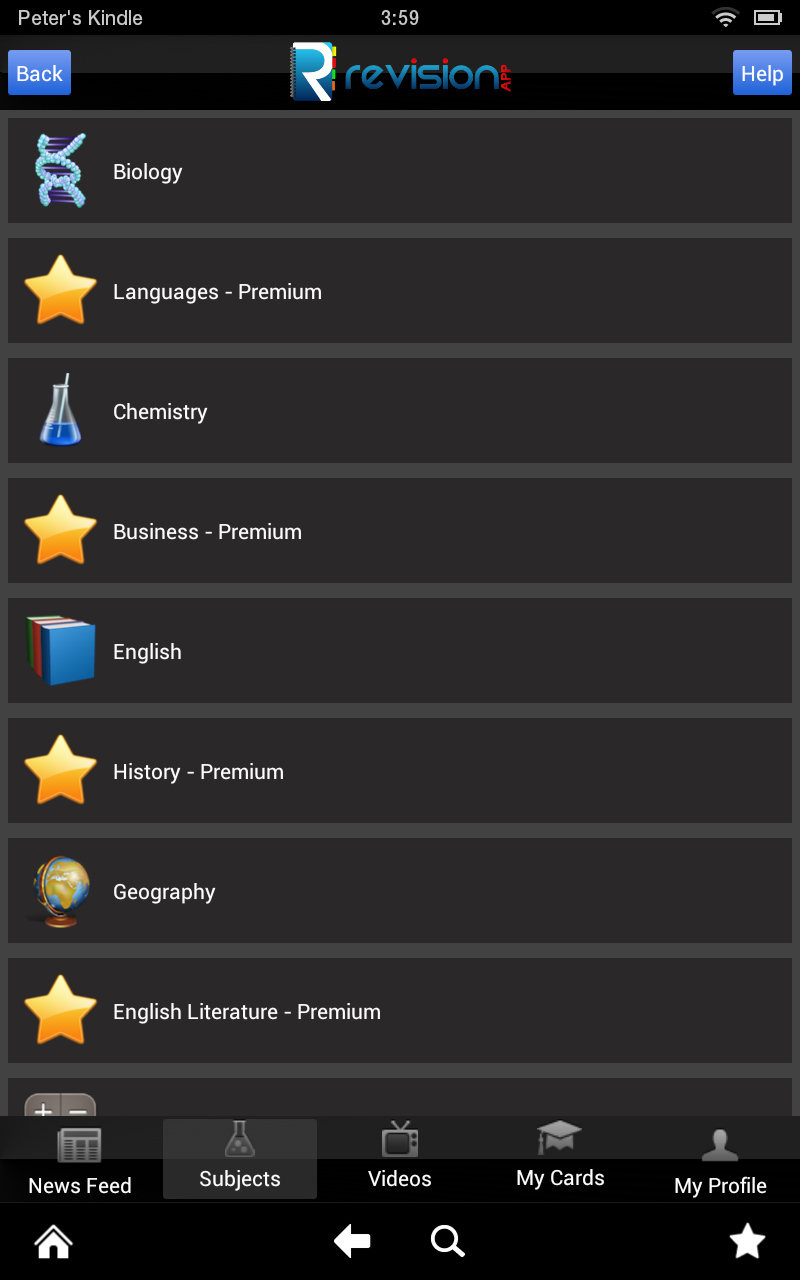
Task: Switch to the Subjects tab
Action: [240, 1160]
